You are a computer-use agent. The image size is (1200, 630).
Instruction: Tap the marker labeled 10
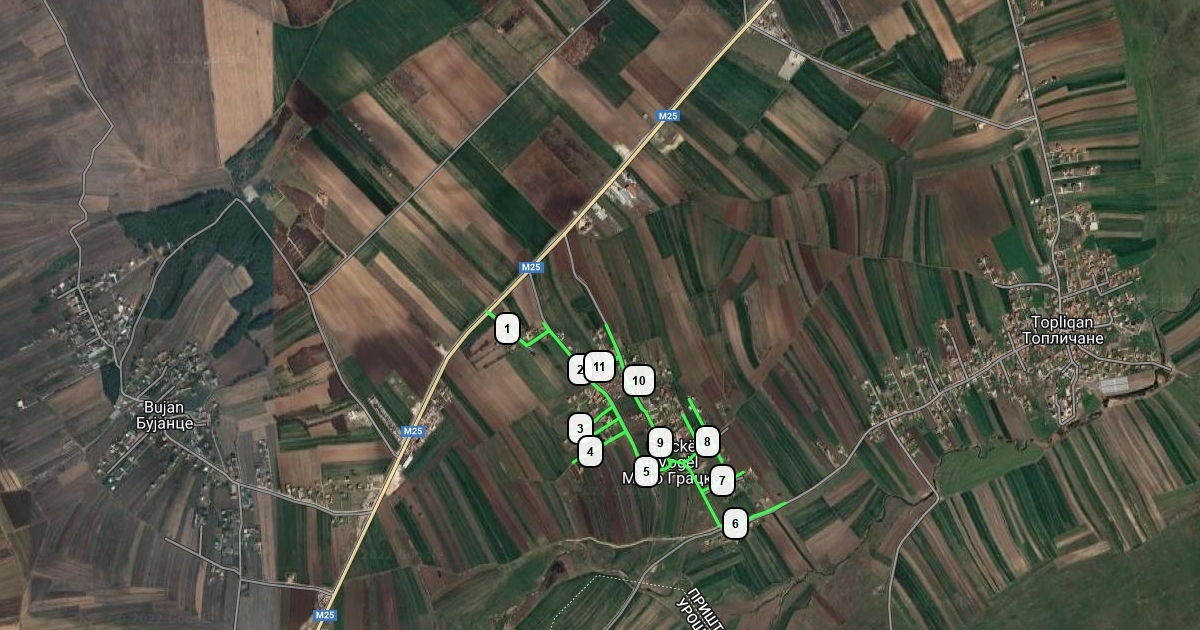639,380
